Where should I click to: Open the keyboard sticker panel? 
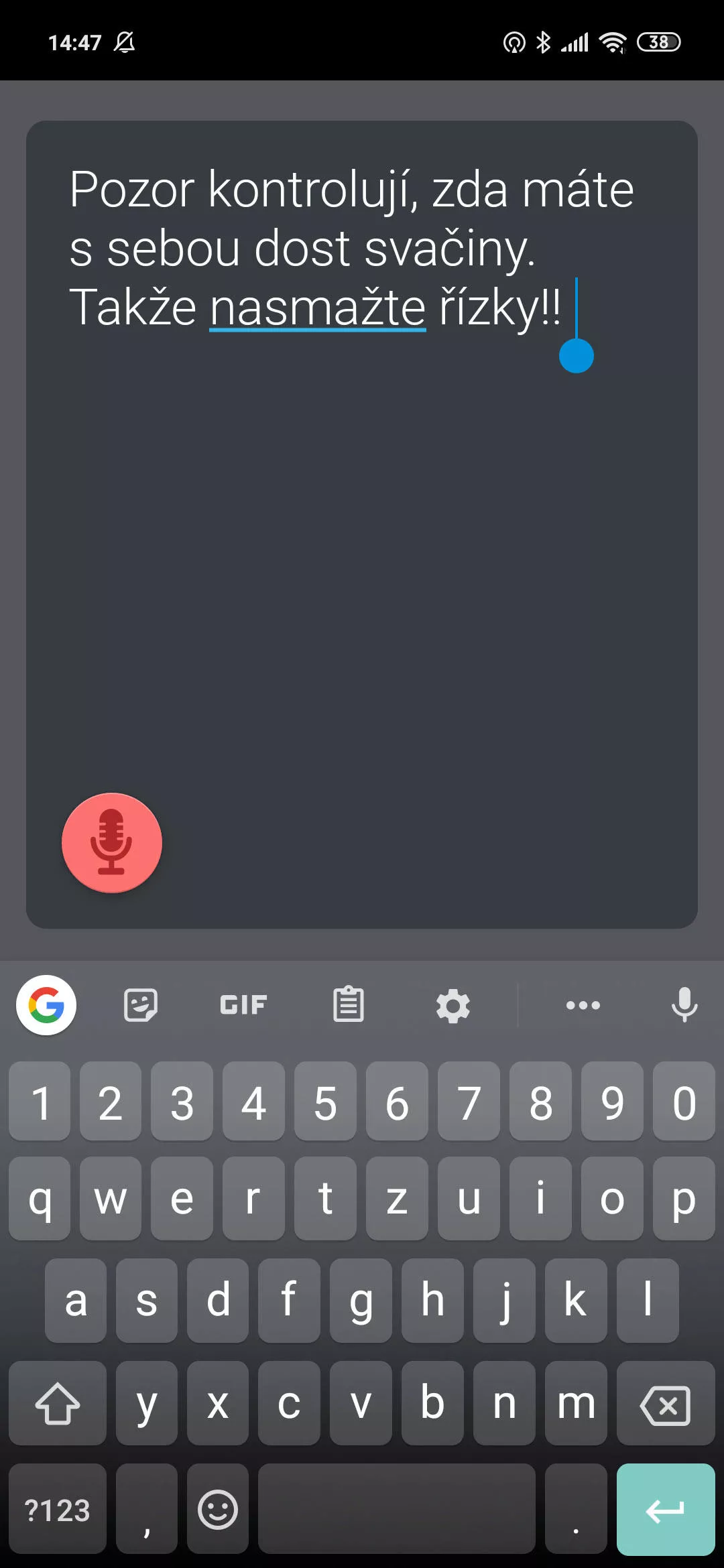[141, 1005]
